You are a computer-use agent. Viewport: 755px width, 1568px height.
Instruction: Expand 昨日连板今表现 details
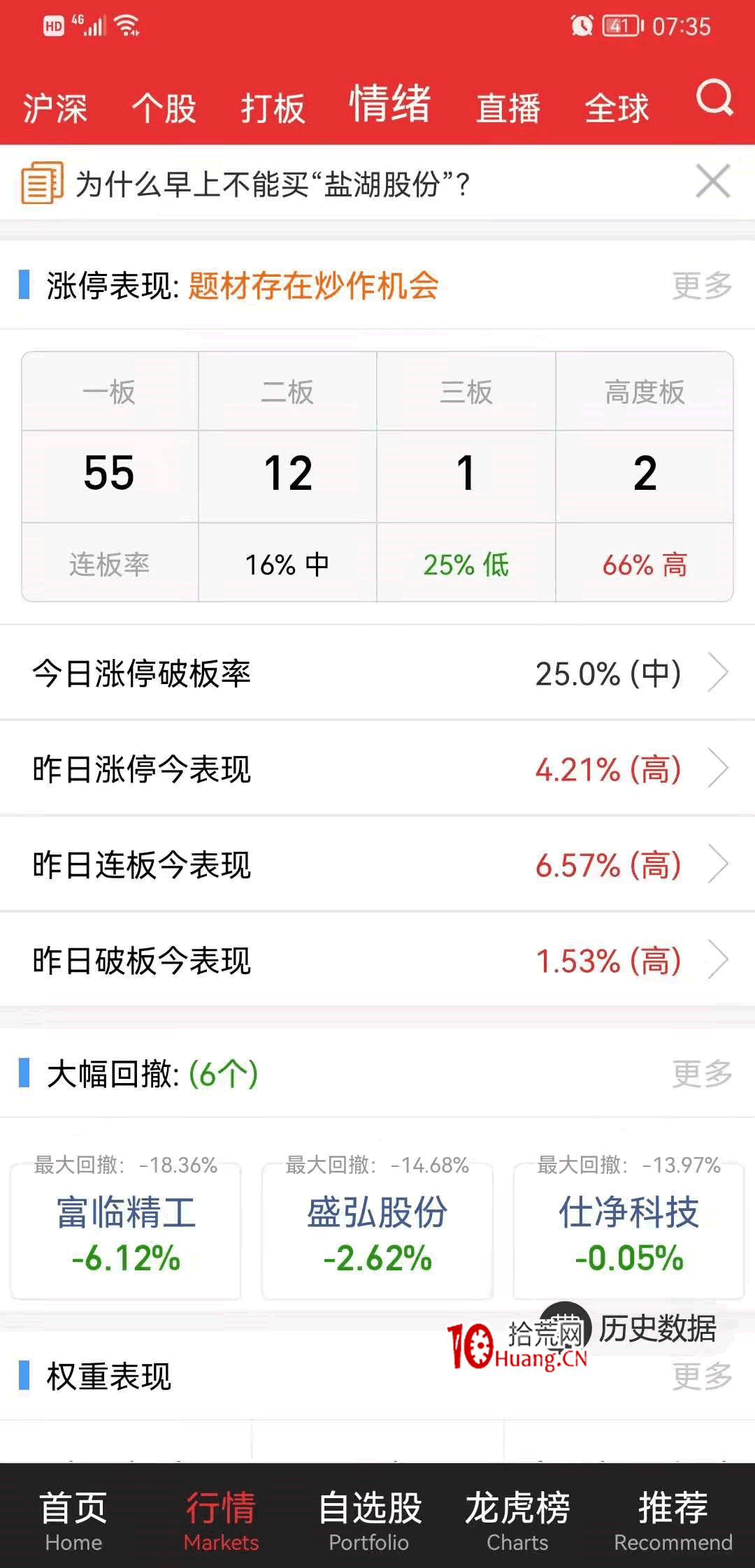[377, 864]
